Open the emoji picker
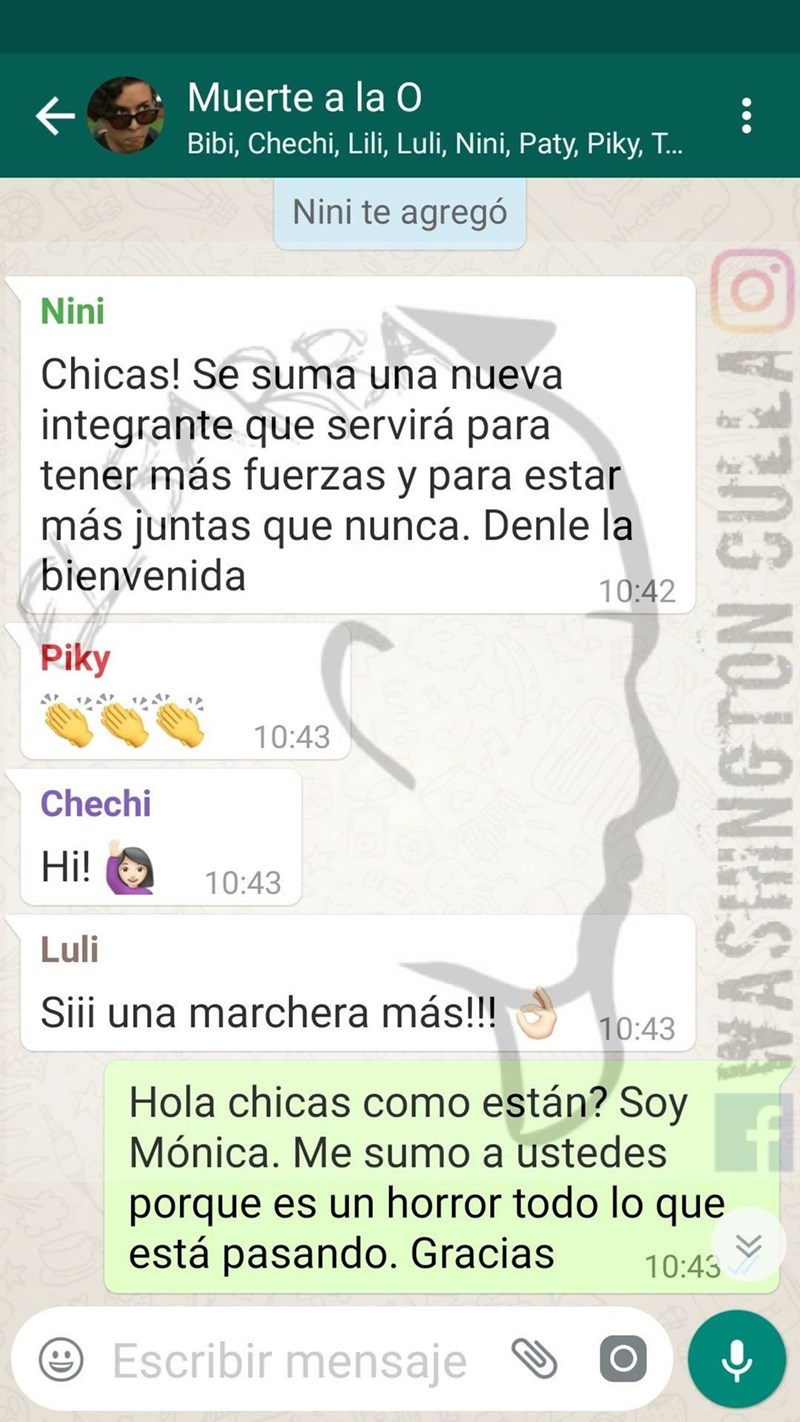800x1422 pixels. click(x=62, y=1359)
